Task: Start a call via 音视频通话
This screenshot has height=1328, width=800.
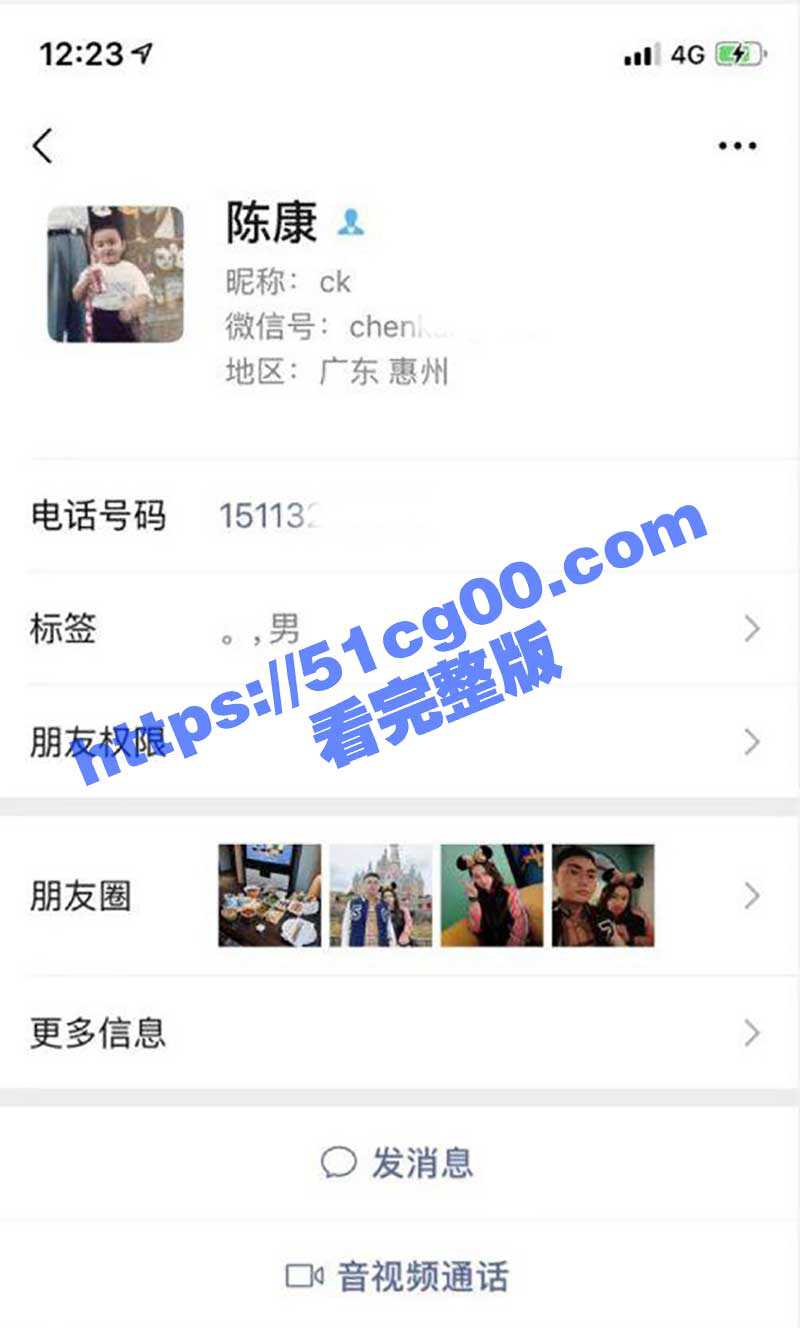Action: 400,1276
